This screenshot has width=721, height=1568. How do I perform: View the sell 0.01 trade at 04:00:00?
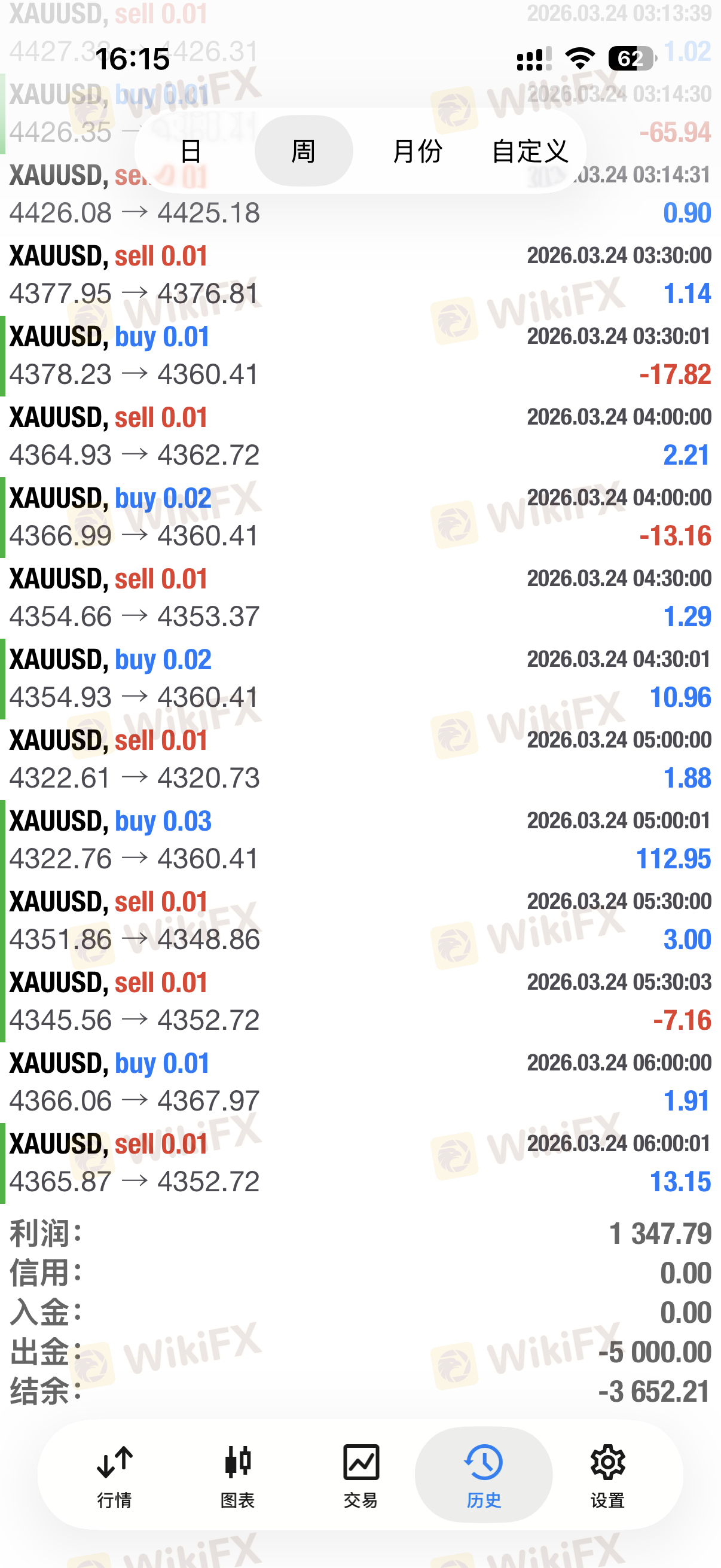pyautogui.click(x=360, y=436)
